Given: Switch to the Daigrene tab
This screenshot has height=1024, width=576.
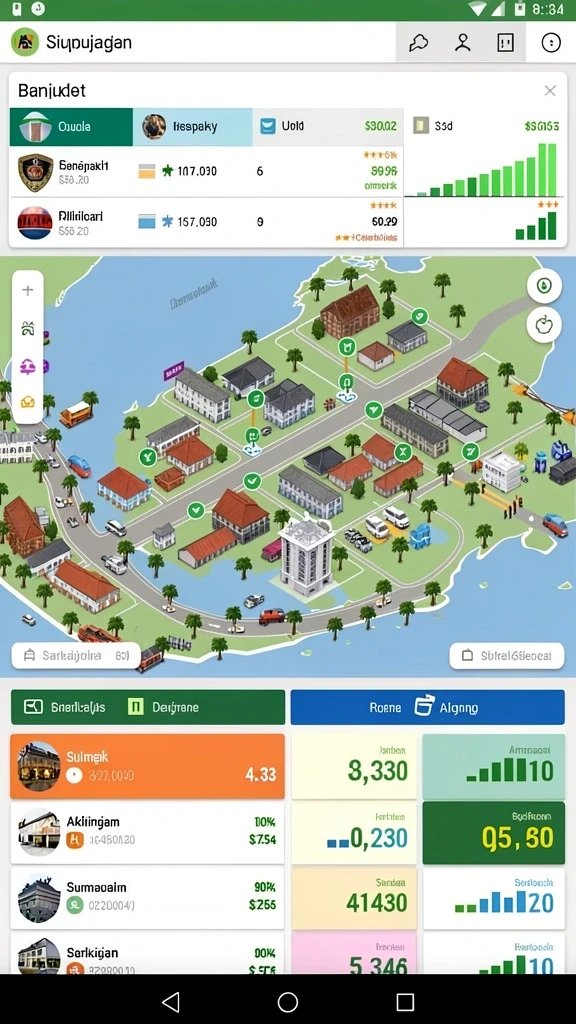Looking at the screenshot, I should (165, 707).
